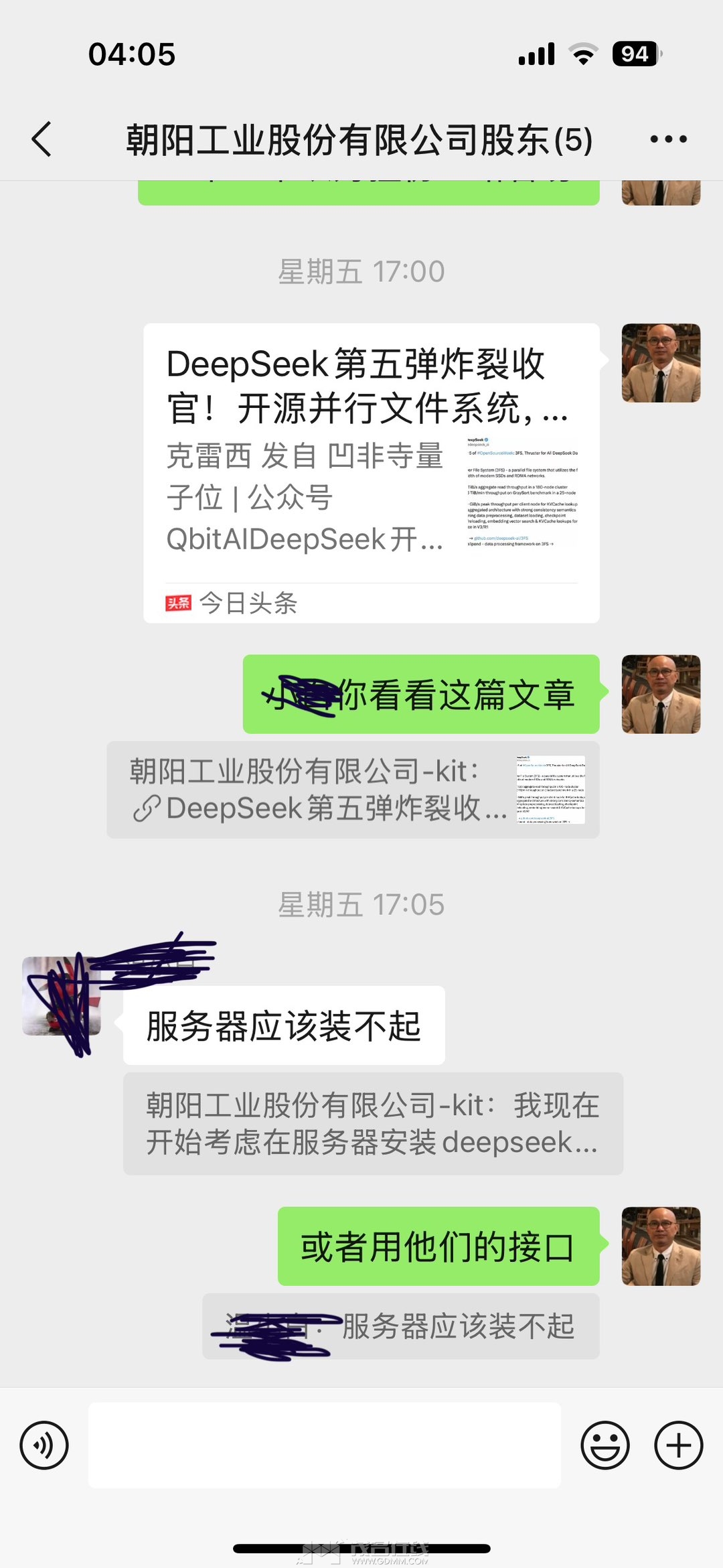Open group chat details menu

(x=668, y=139)
